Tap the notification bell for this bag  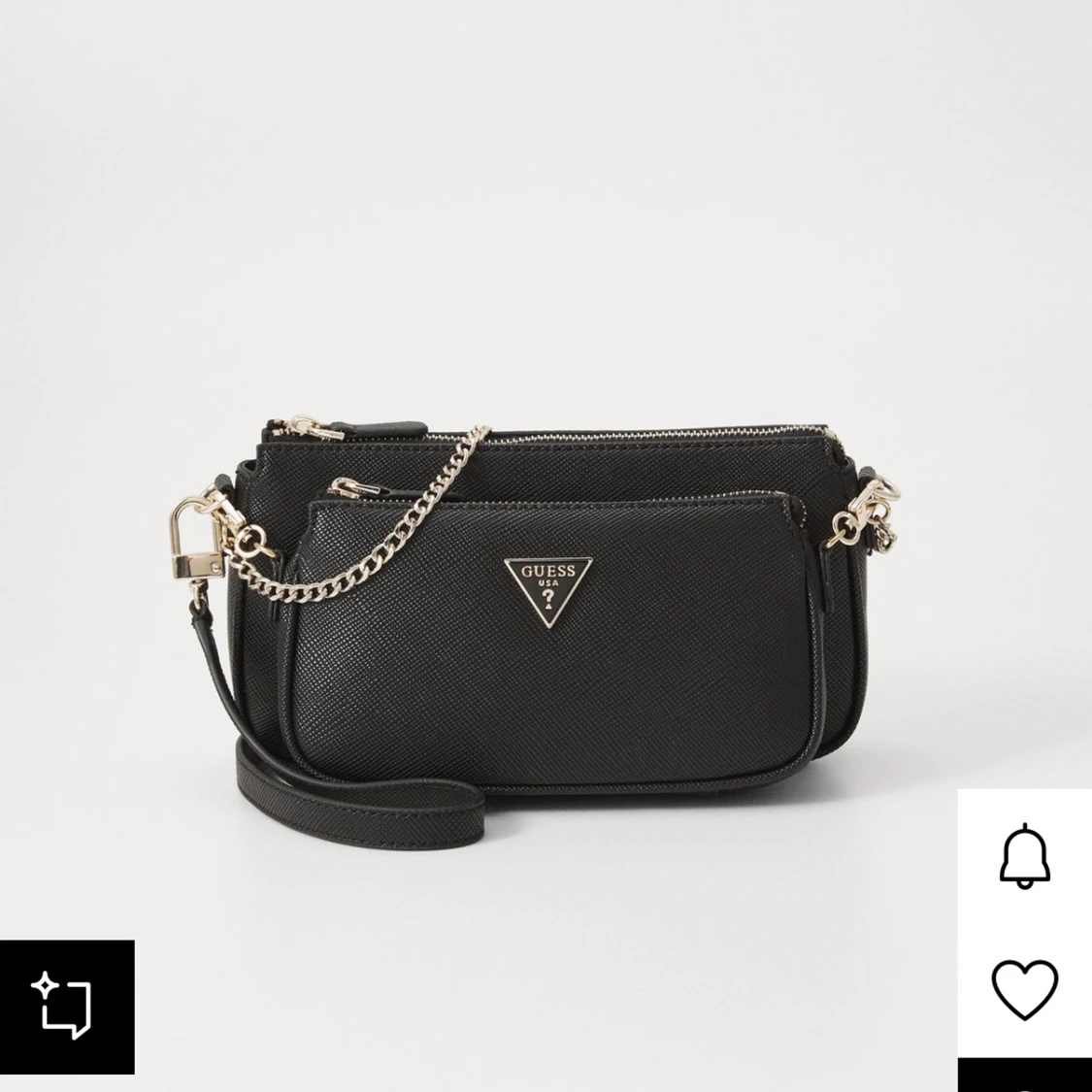1024,855
